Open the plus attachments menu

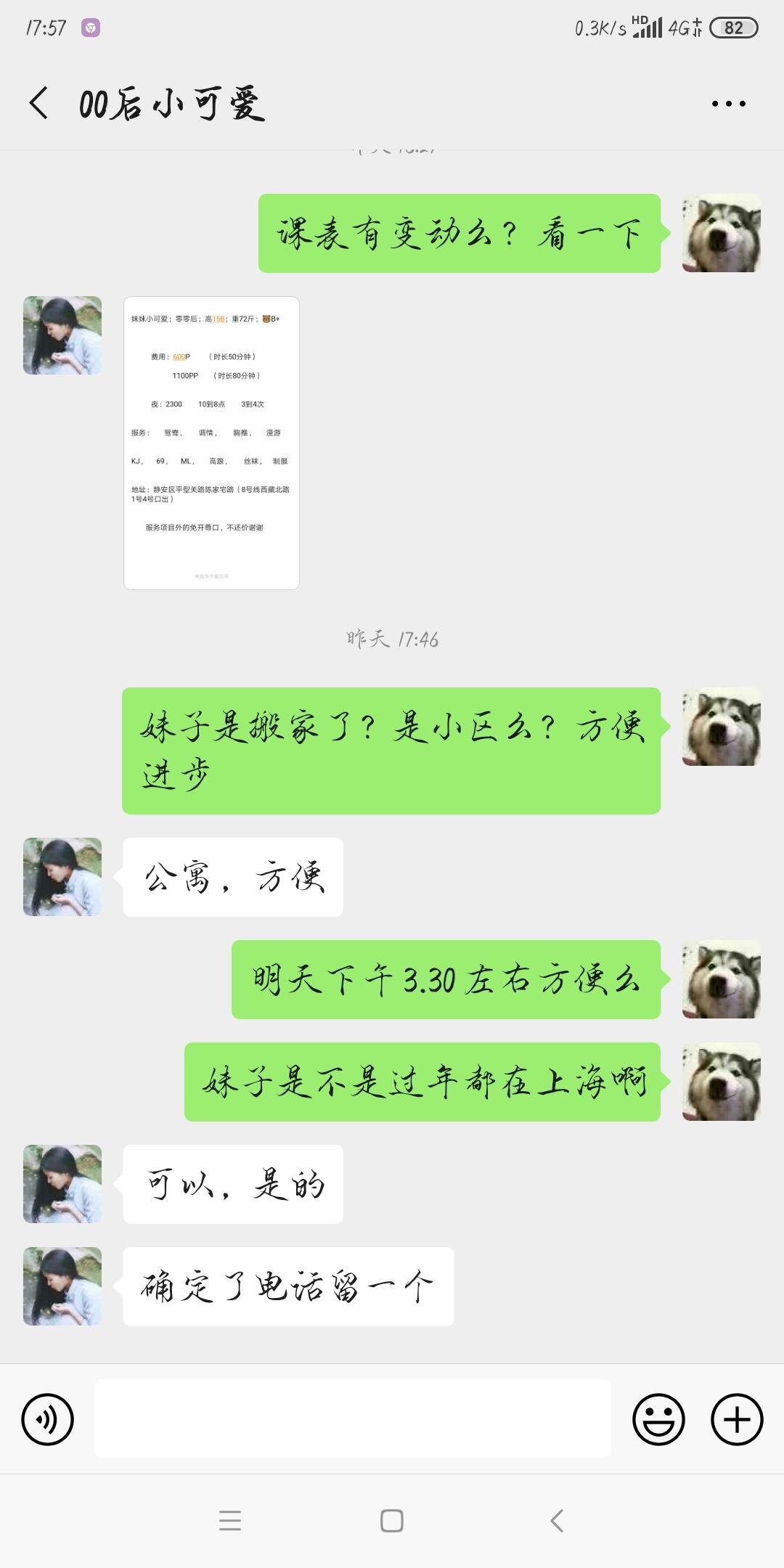736,1419
